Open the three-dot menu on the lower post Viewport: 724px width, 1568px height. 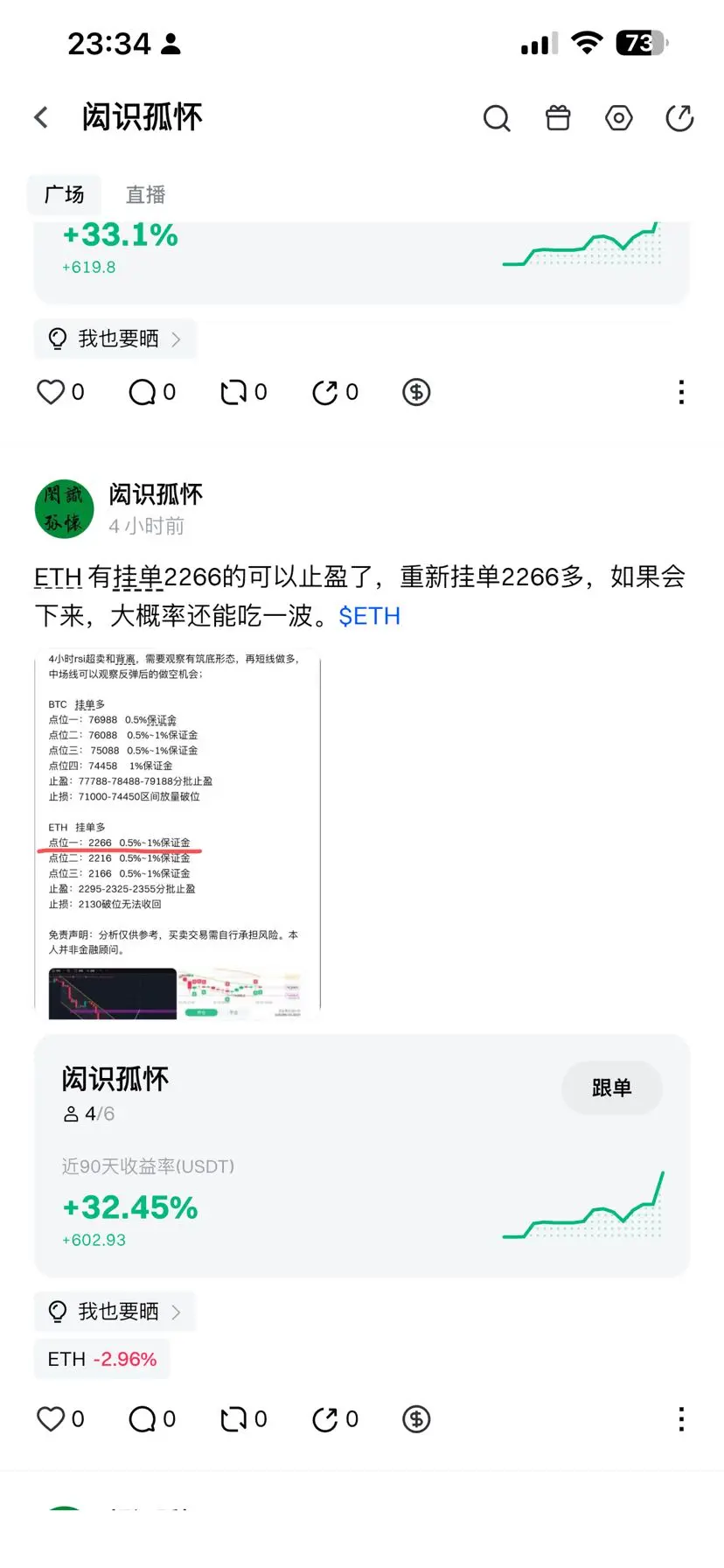point(680,1419)
